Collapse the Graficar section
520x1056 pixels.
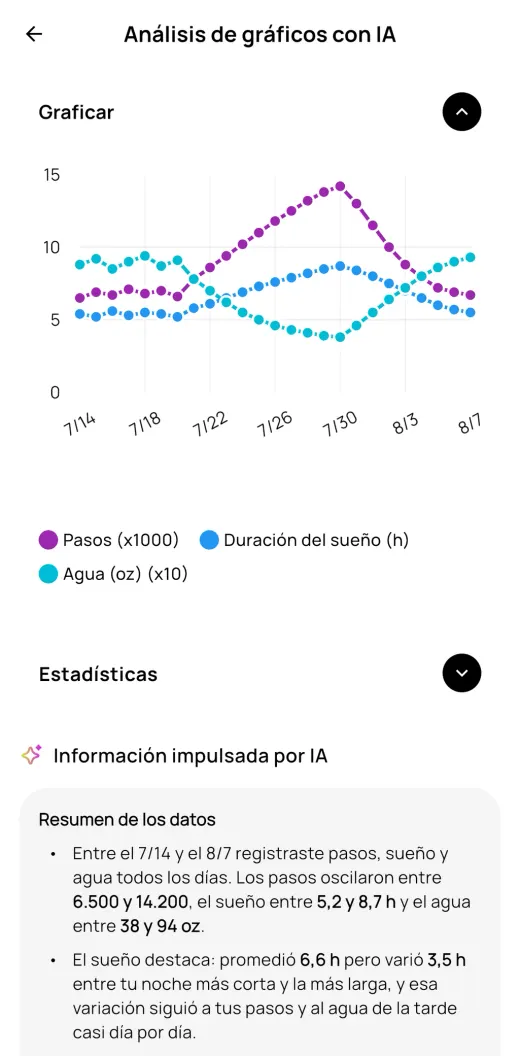(461, 112)
